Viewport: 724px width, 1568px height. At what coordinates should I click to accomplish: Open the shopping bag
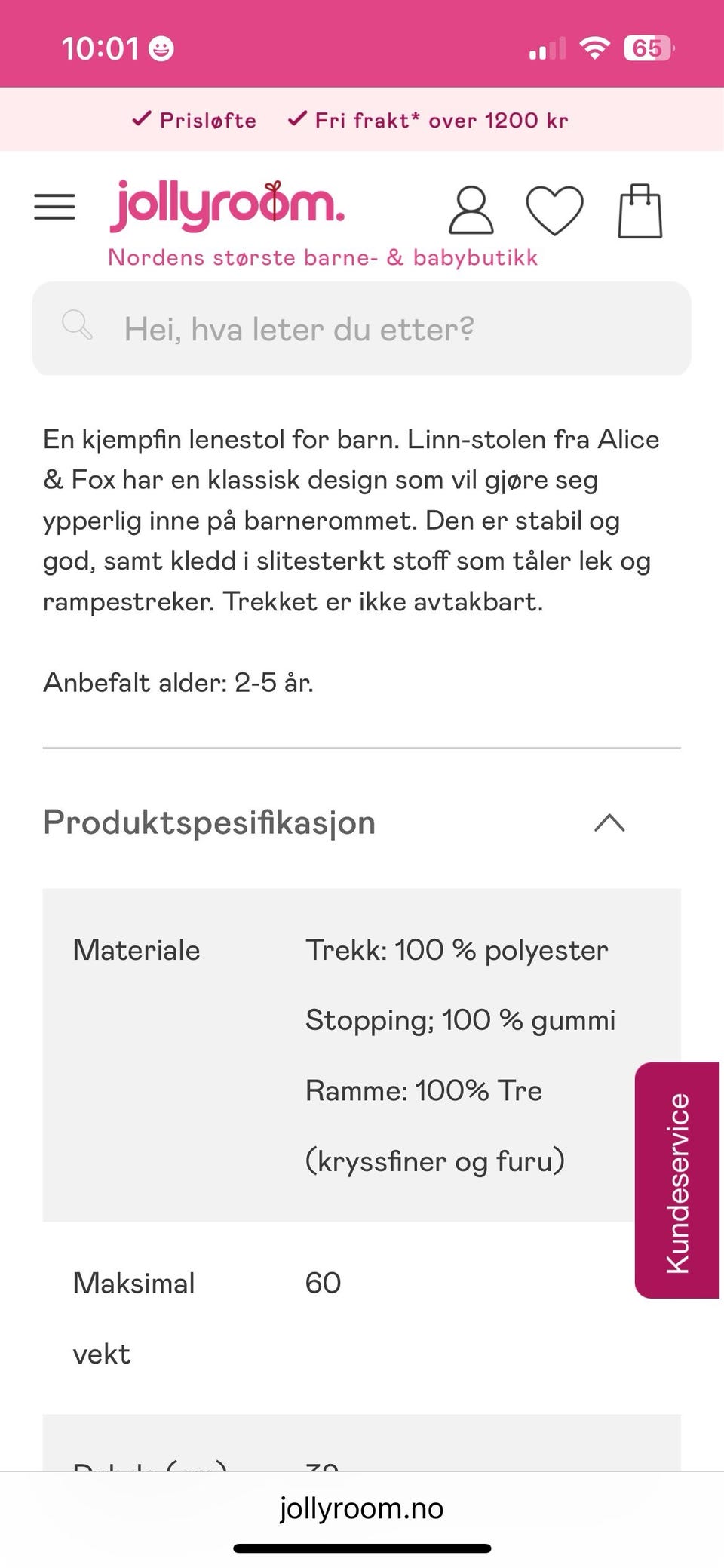[x=640, y=211]
